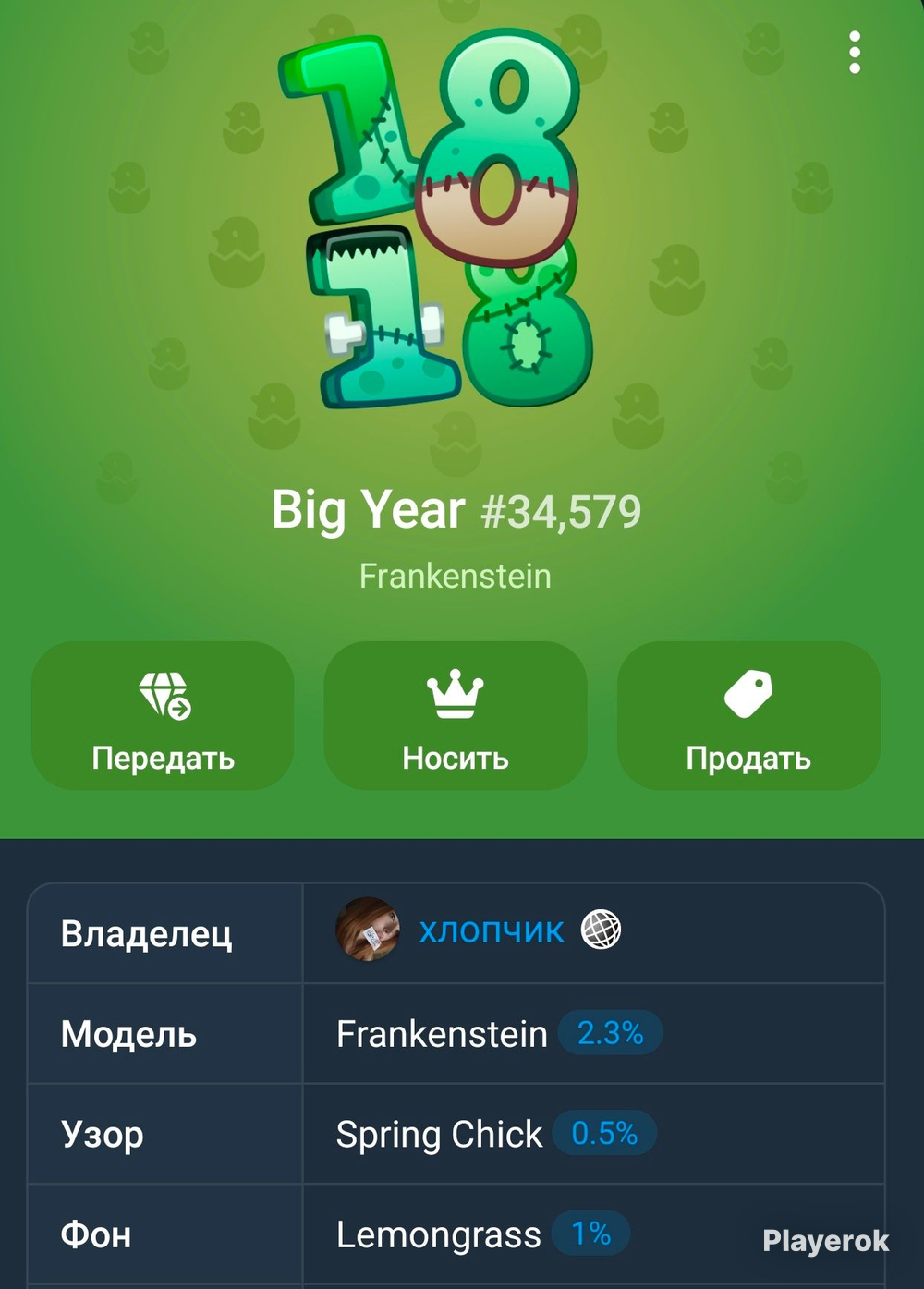
Task: Tap the 1% Lemongrass rarity badge
Action: tap(590, 1234)
